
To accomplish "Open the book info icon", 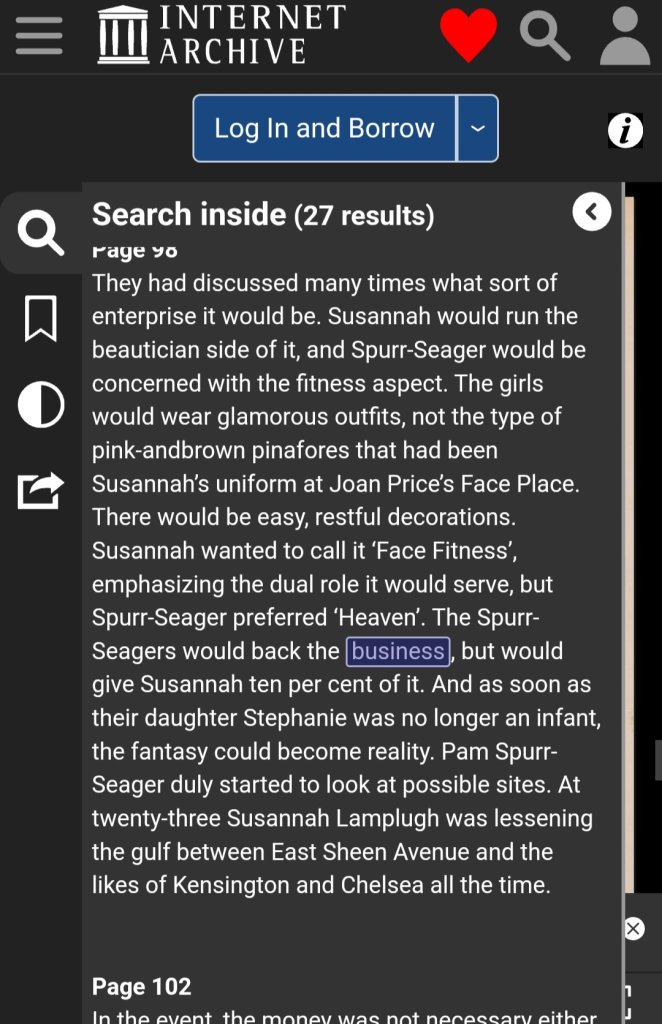I will point(625,130).
